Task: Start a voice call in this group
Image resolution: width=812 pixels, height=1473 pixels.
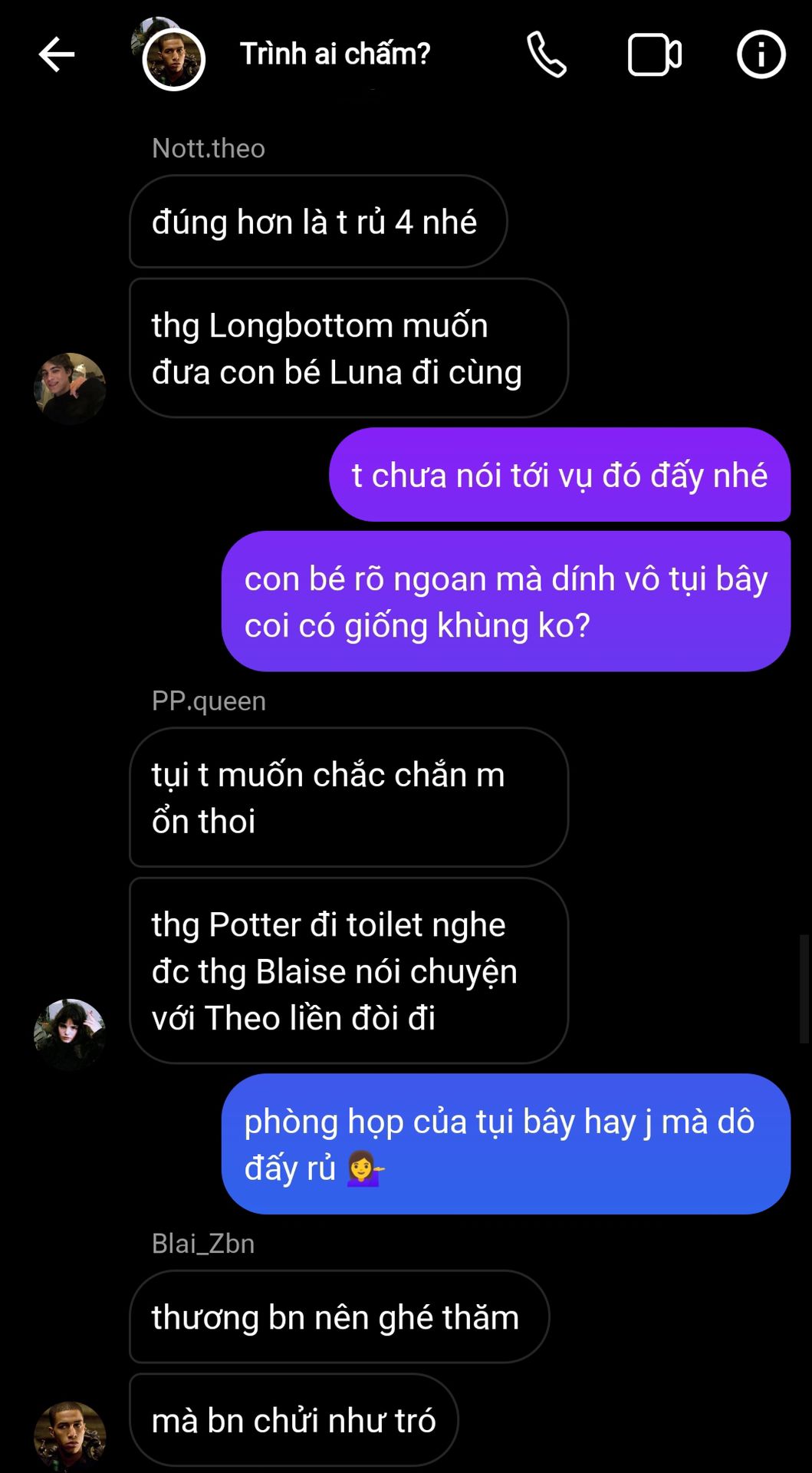Action: [x=546, y=54]
